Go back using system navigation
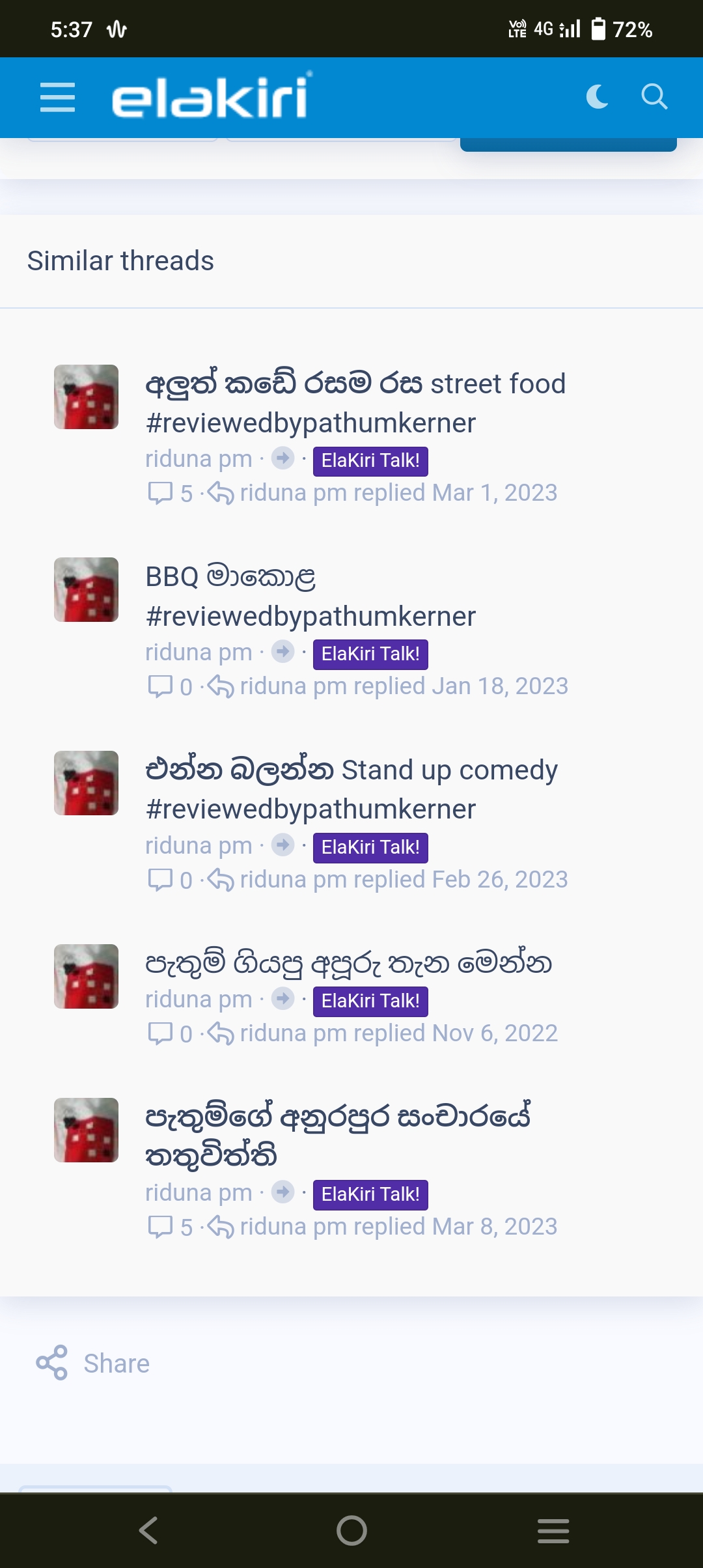This screenshot has height=1568, width=703. tap(149, 1530)
